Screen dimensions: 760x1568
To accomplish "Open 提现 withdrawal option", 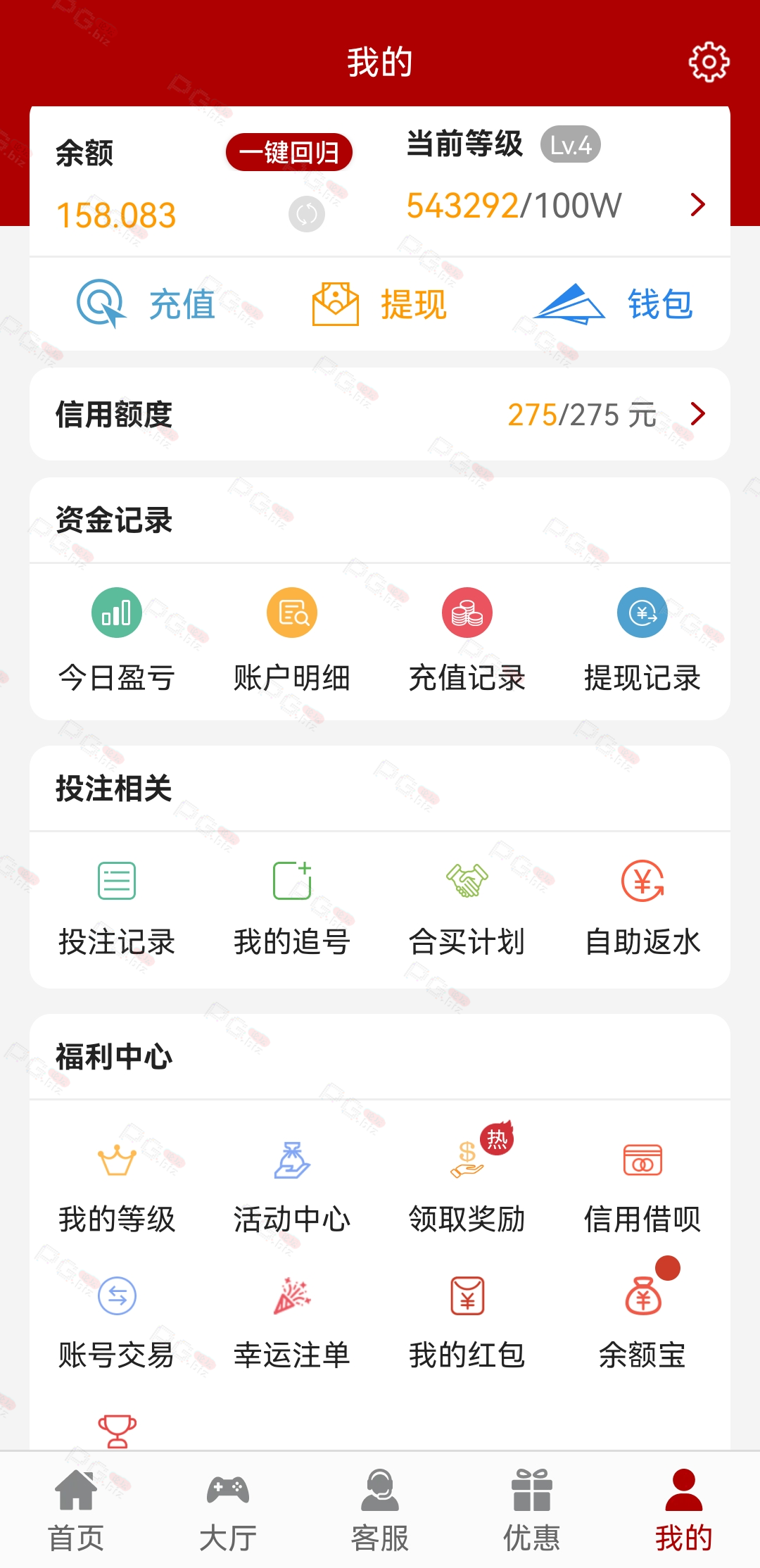I will pos(379,304).
